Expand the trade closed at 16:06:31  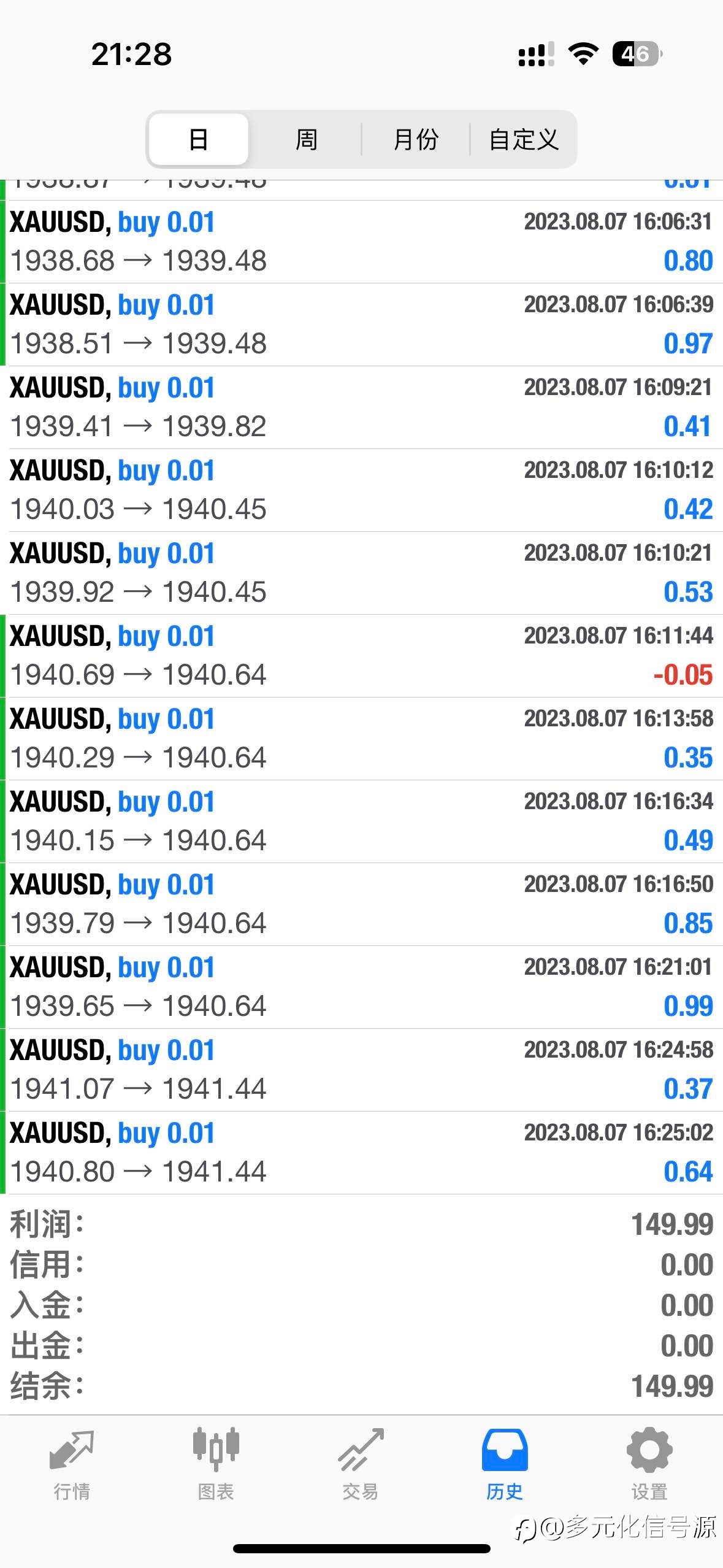pyautogui.click(x=361, y=242)
